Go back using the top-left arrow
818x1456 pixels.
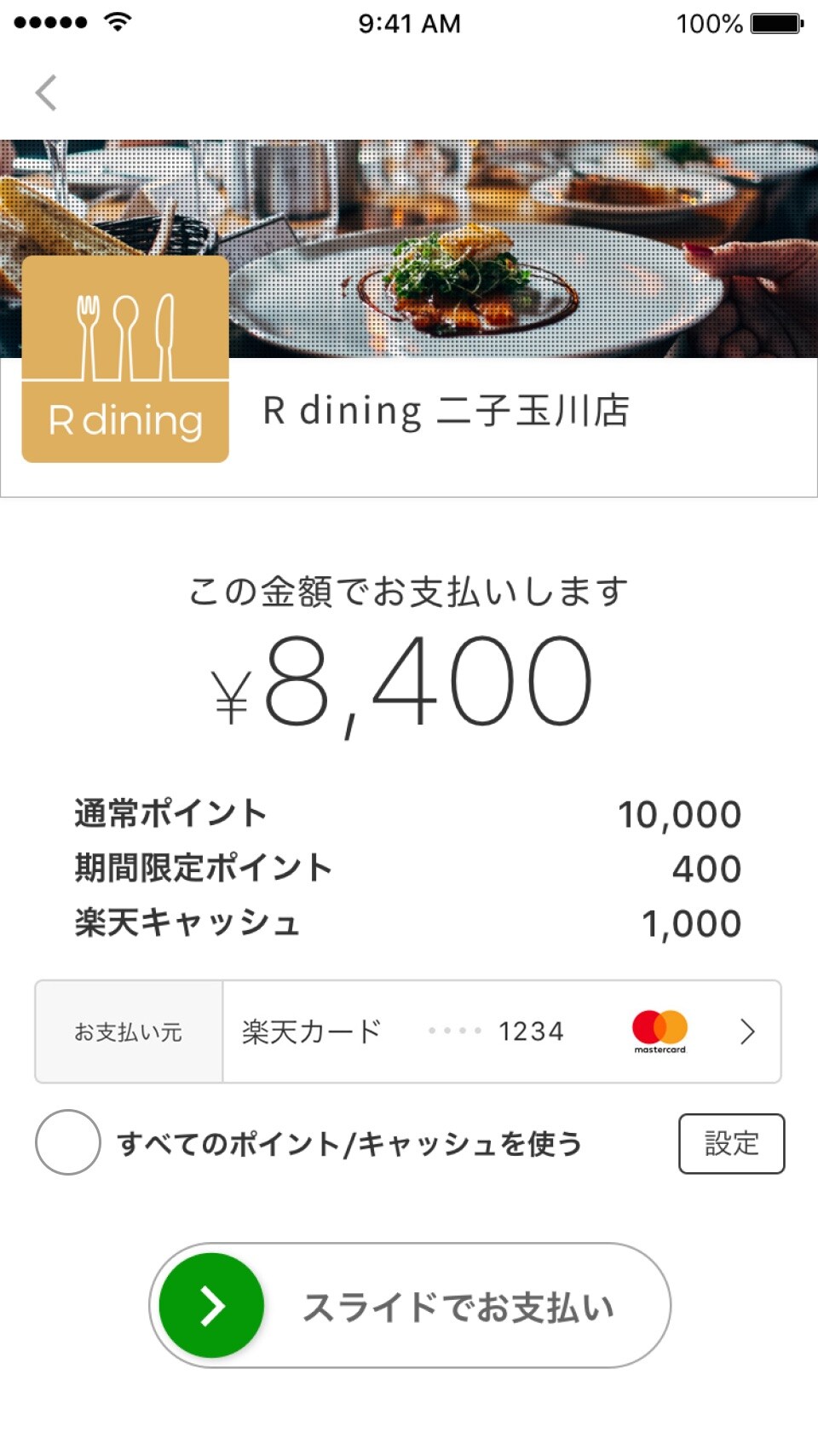pos(46,93)
